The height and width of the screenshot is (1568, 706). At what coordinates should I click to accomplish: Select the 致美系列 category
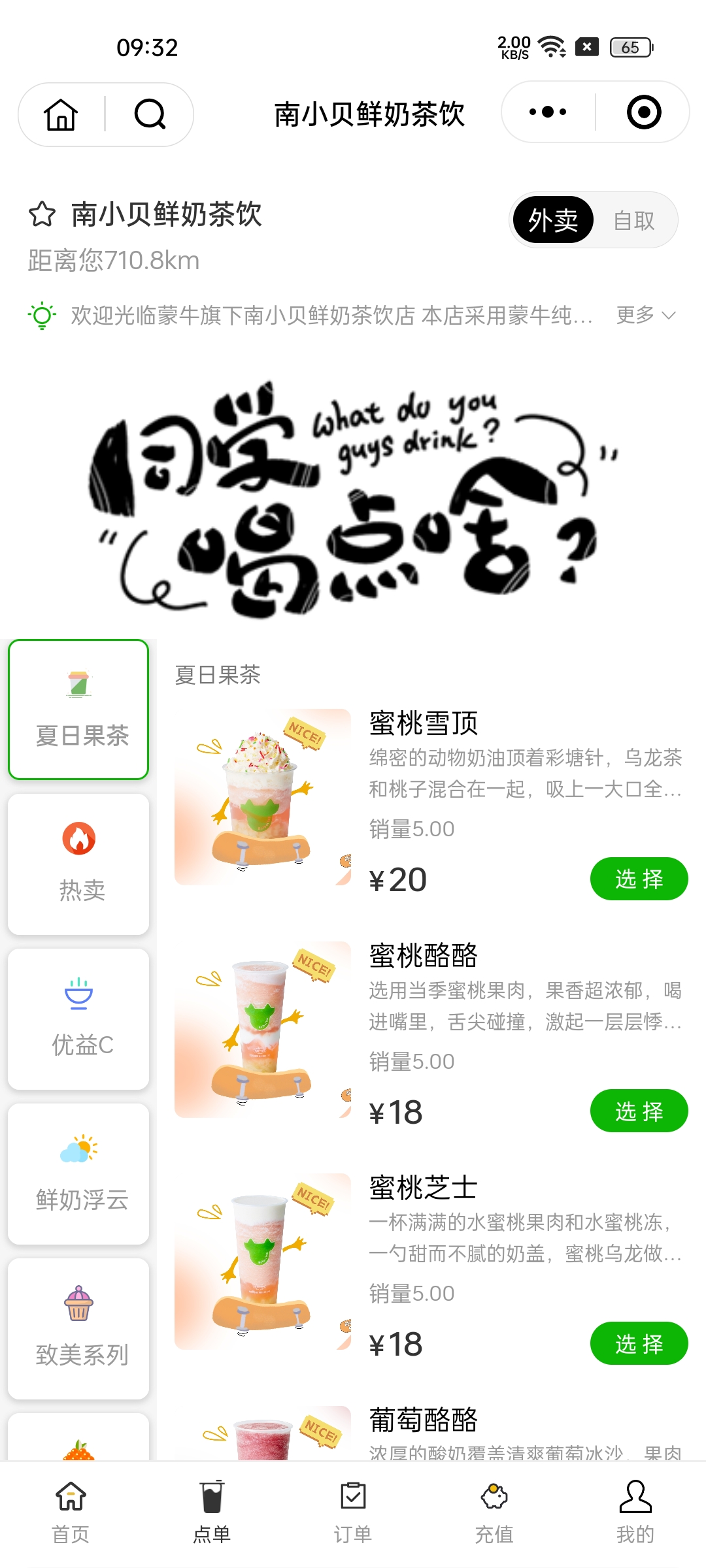78,1328
